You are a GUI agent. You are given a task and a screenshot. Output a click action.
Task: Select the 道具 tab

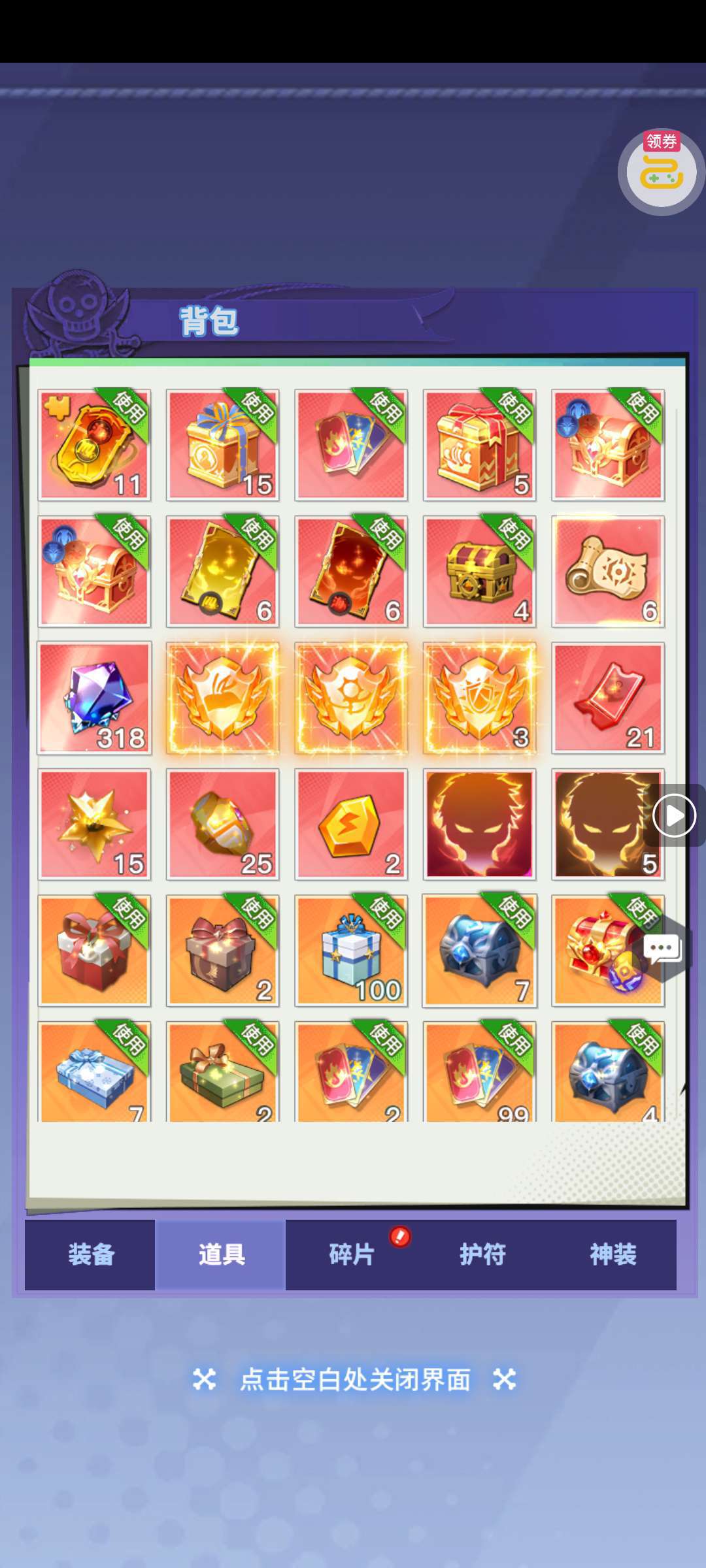[x=221, y=1254]
